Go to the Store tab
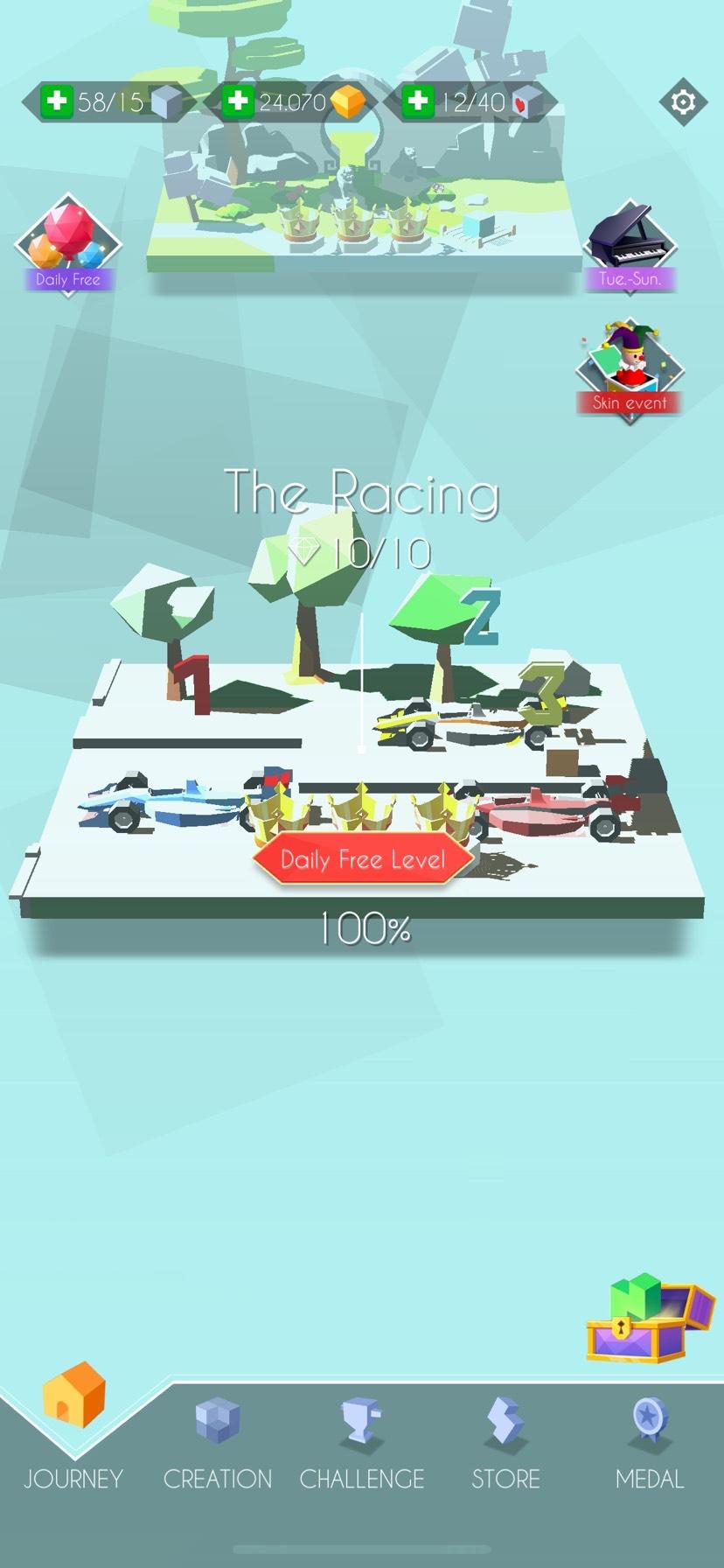Image resolution: width=724 pixels, height=1568 pixels. click(x=506, y=1445)
